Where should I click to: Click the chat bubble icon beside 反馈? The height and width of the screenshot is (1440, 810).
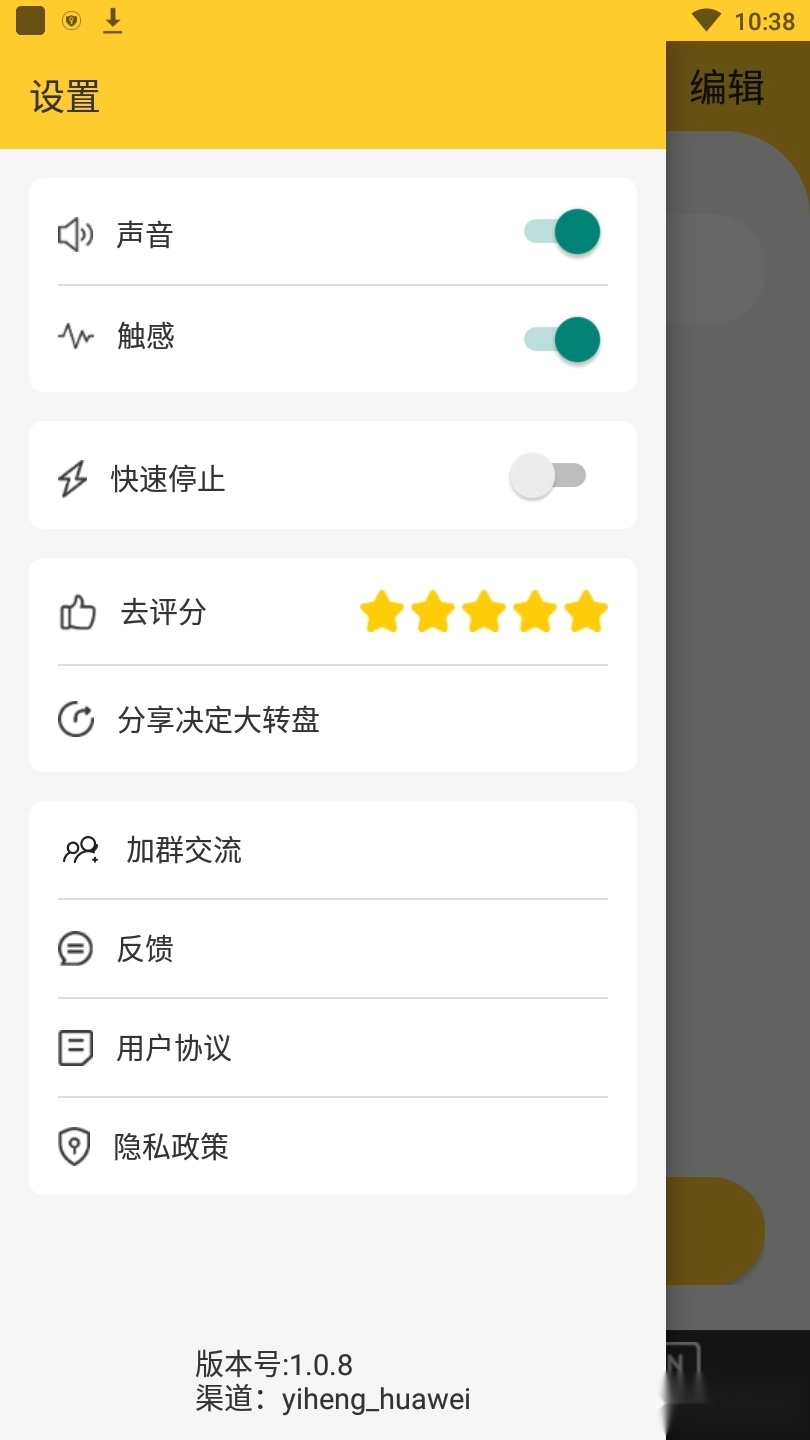[75, 948]
